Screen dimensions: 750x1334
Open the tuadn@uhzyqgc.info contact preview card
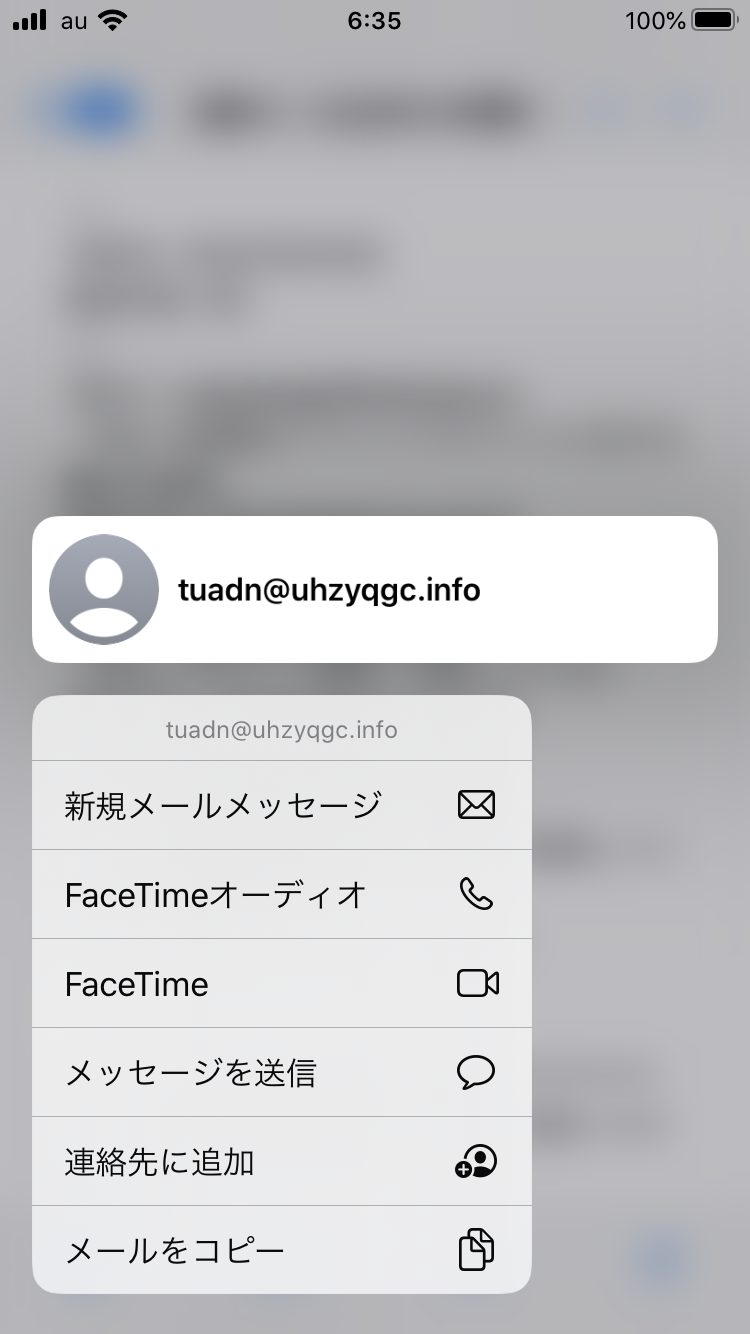(374, 589)
